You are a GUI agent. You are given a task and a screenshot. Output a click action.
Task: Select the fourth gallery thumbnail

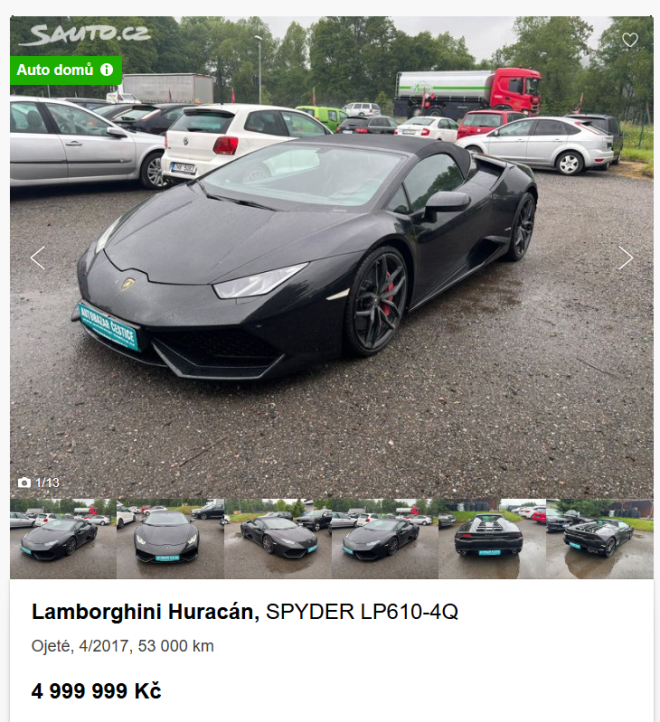pyautogui.click(x=384, y=538)
